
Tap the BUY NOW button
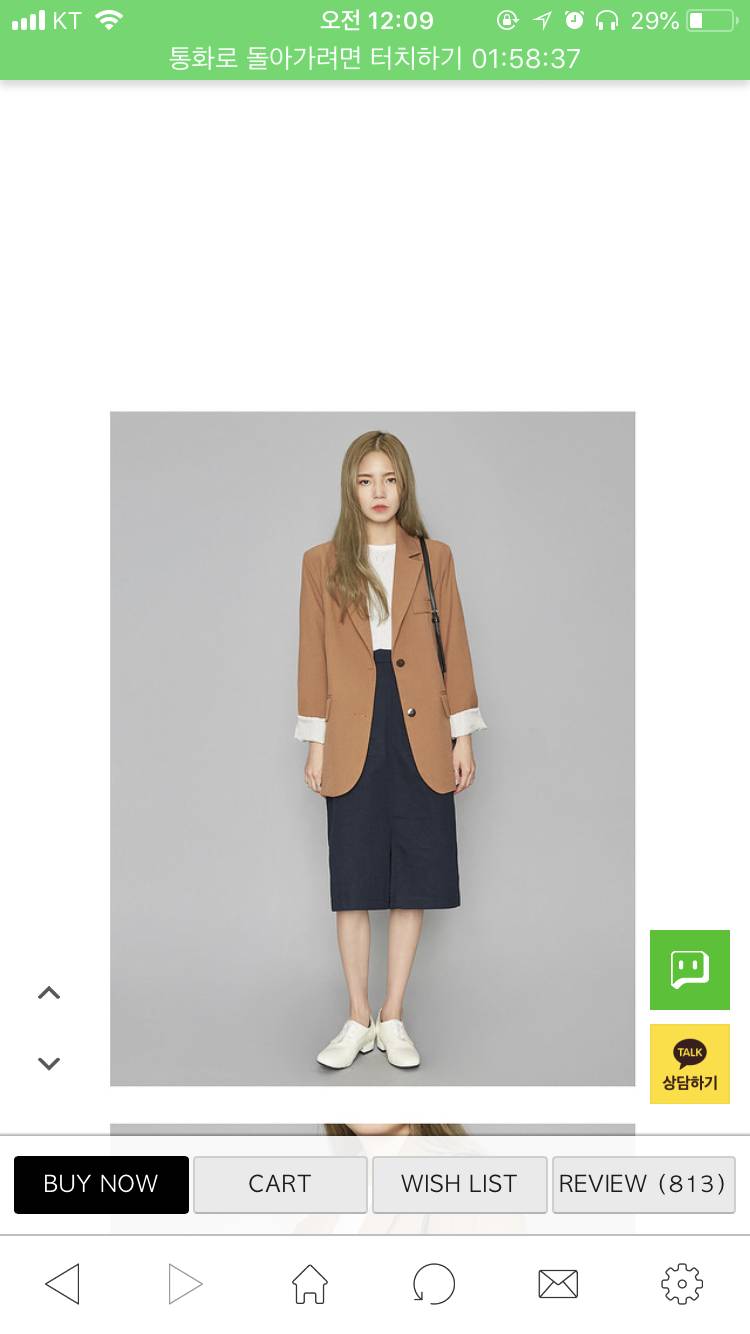[101, 1184]
